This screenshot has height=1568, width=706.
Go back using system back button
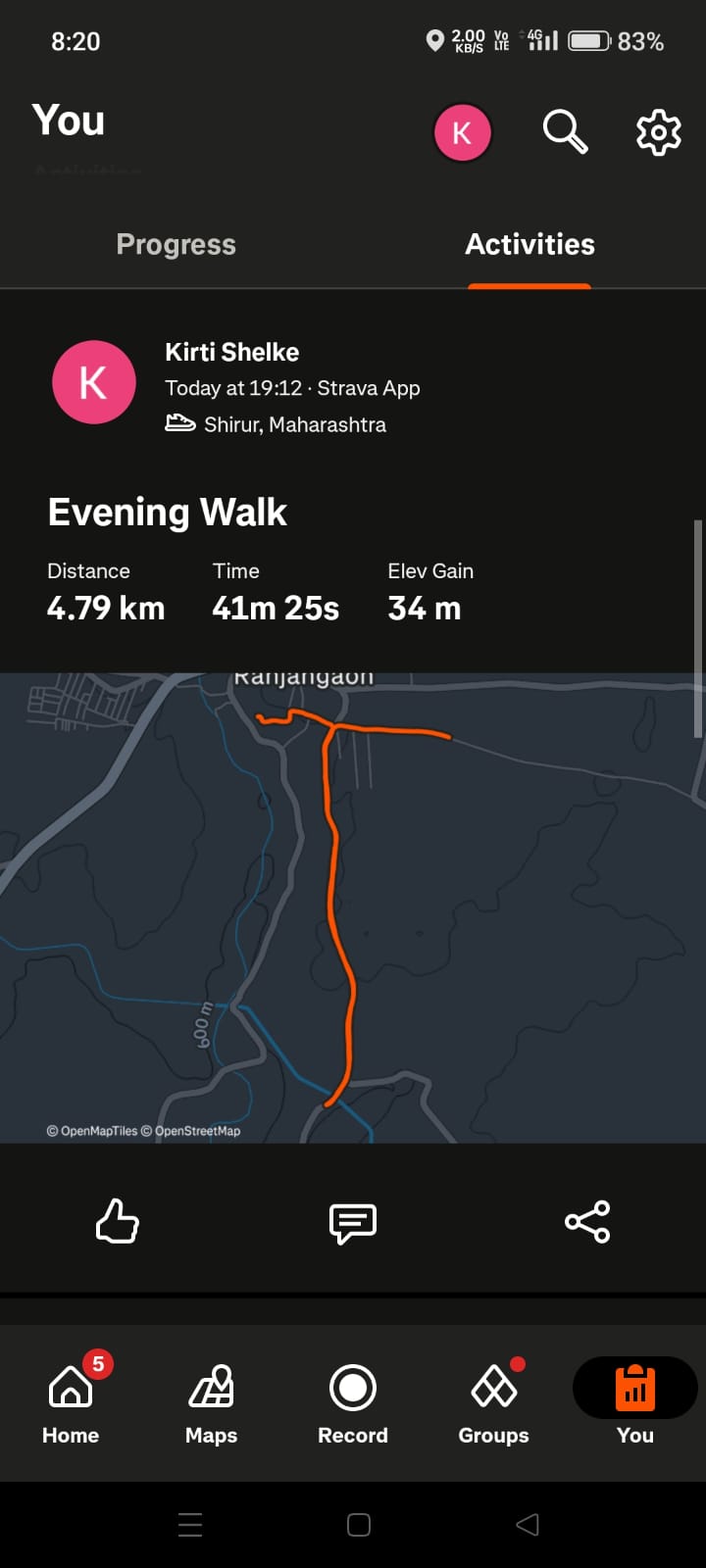point(528,1524)
